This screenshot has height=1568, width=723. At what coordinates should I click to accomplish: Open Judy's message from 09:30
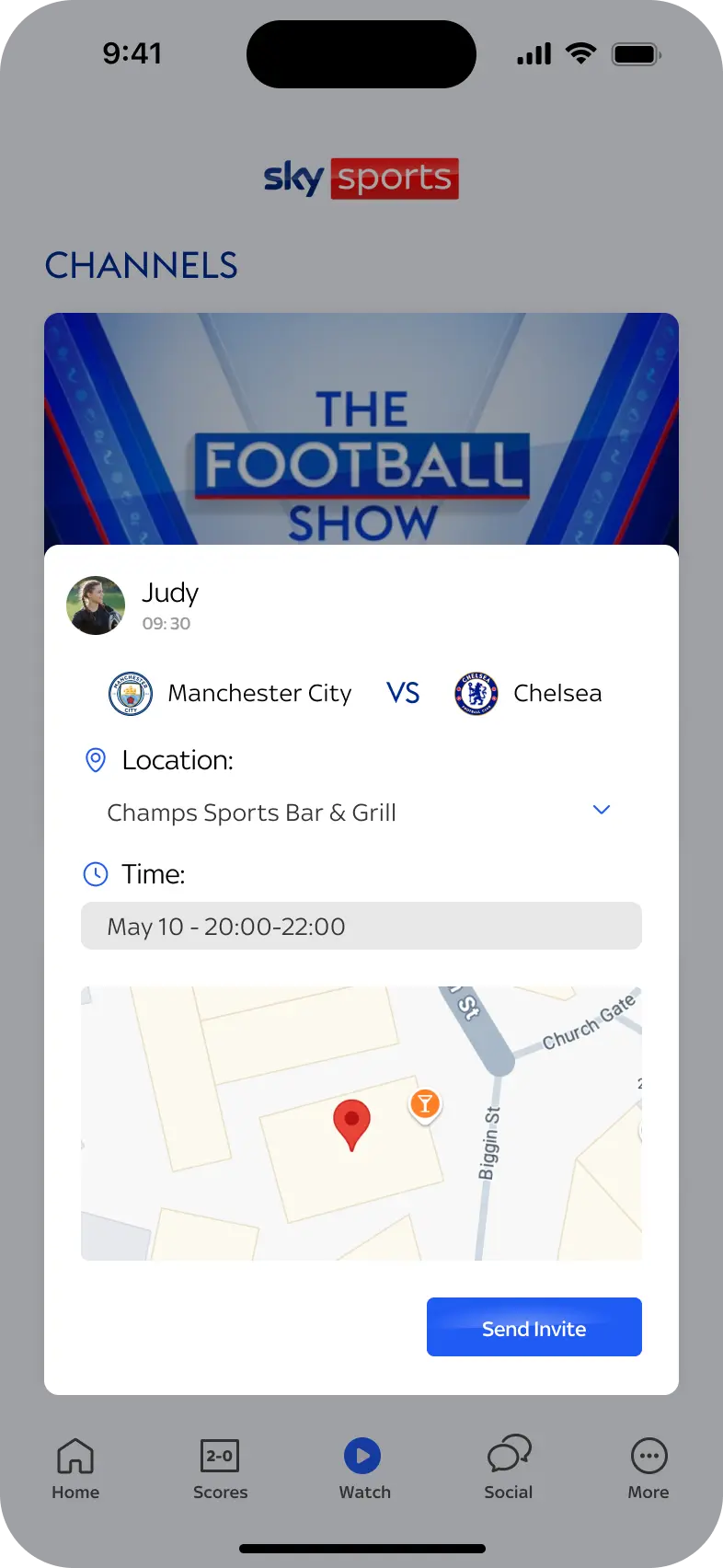170,604
